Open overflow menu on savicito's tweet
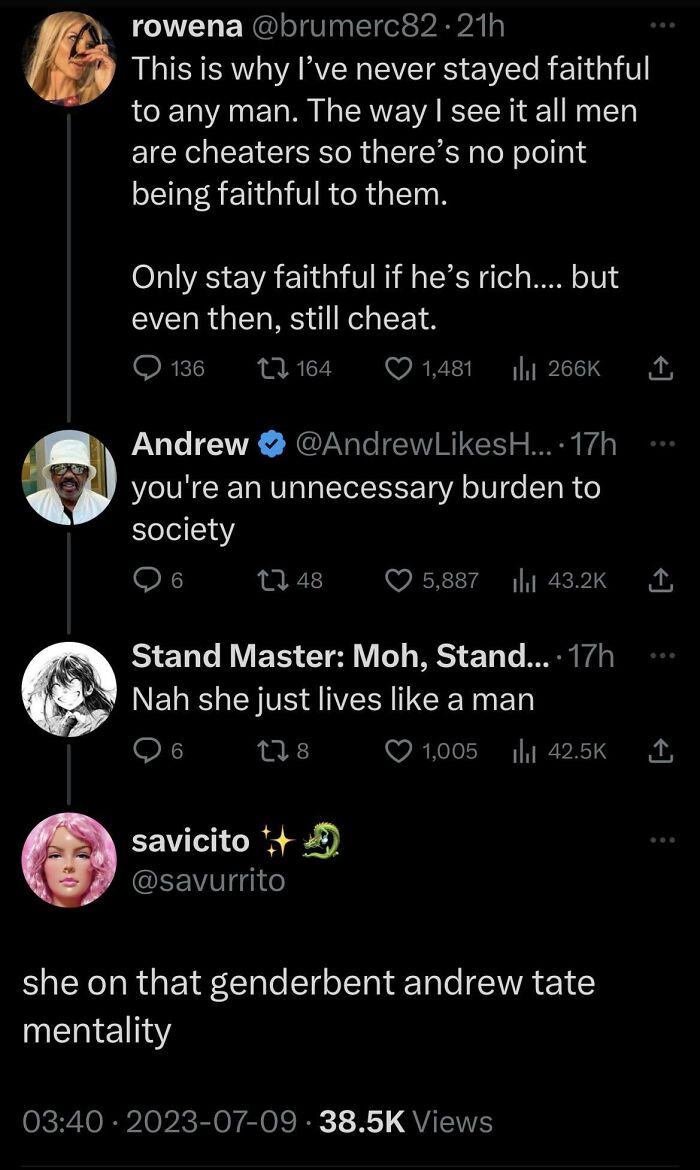Viewport: 700px width, 1170px height. 662,840
